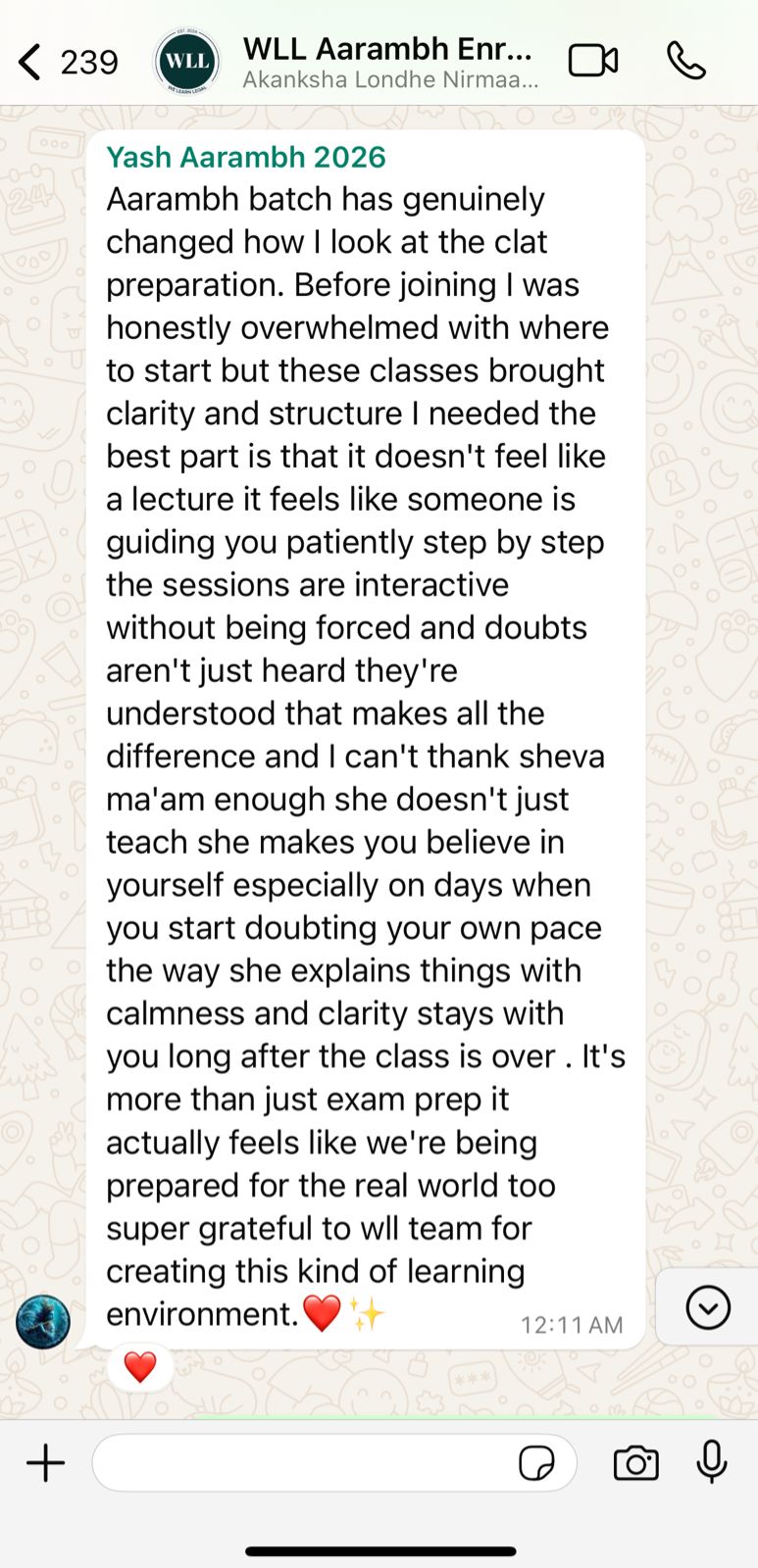
Task: Tap the heart reaction under the message
Action: (x=139, y=1366)
